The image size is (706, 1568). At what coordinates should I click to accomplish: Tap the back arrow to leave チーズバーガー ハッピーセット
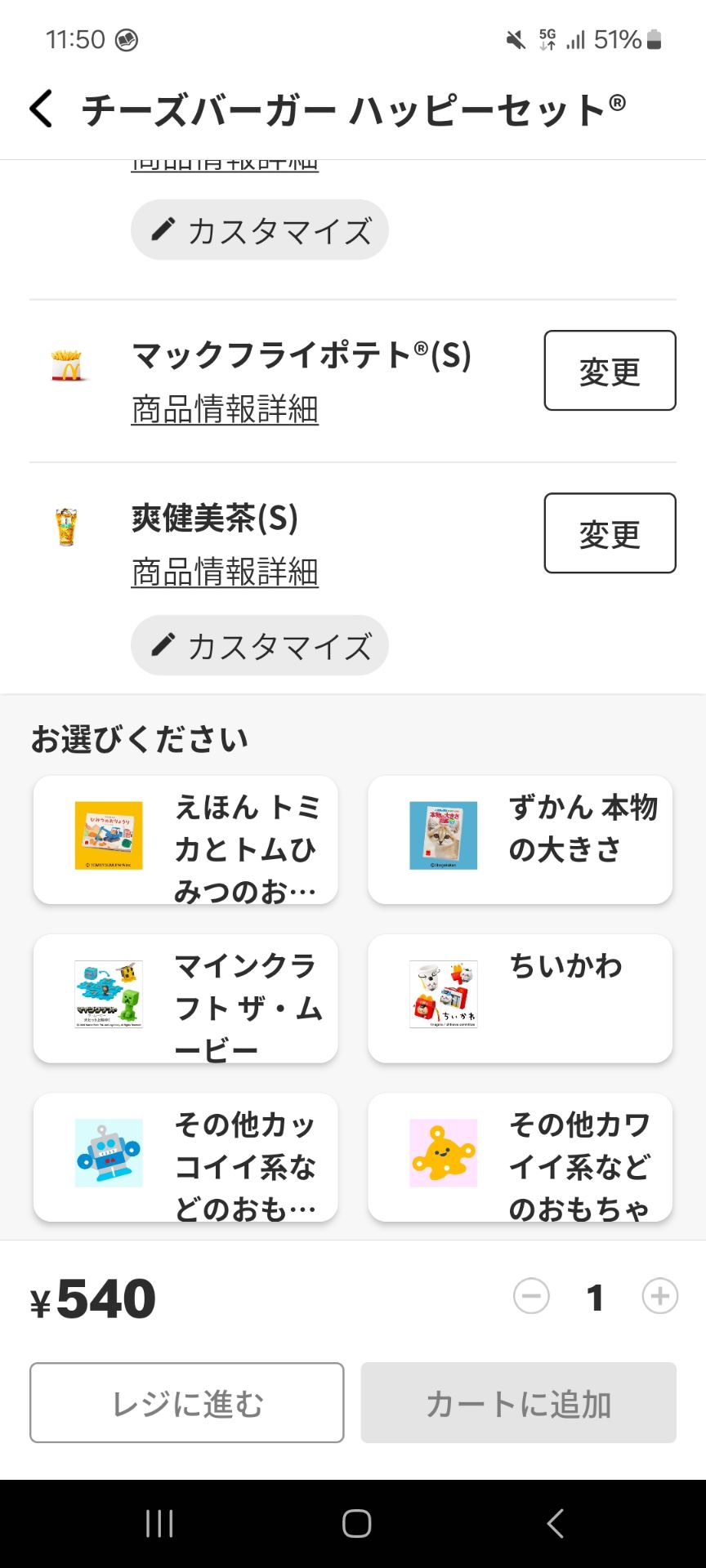pos(39,107)
